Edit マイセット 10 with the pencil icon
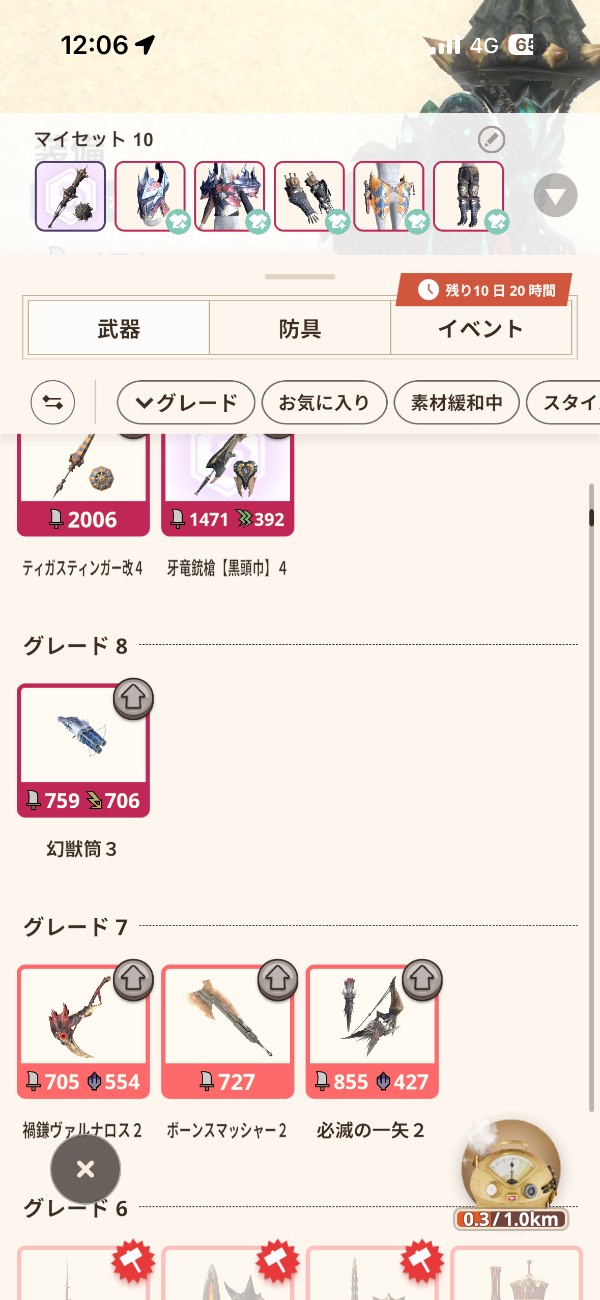Screen dimensions: 600x1300 pos(491,139)
